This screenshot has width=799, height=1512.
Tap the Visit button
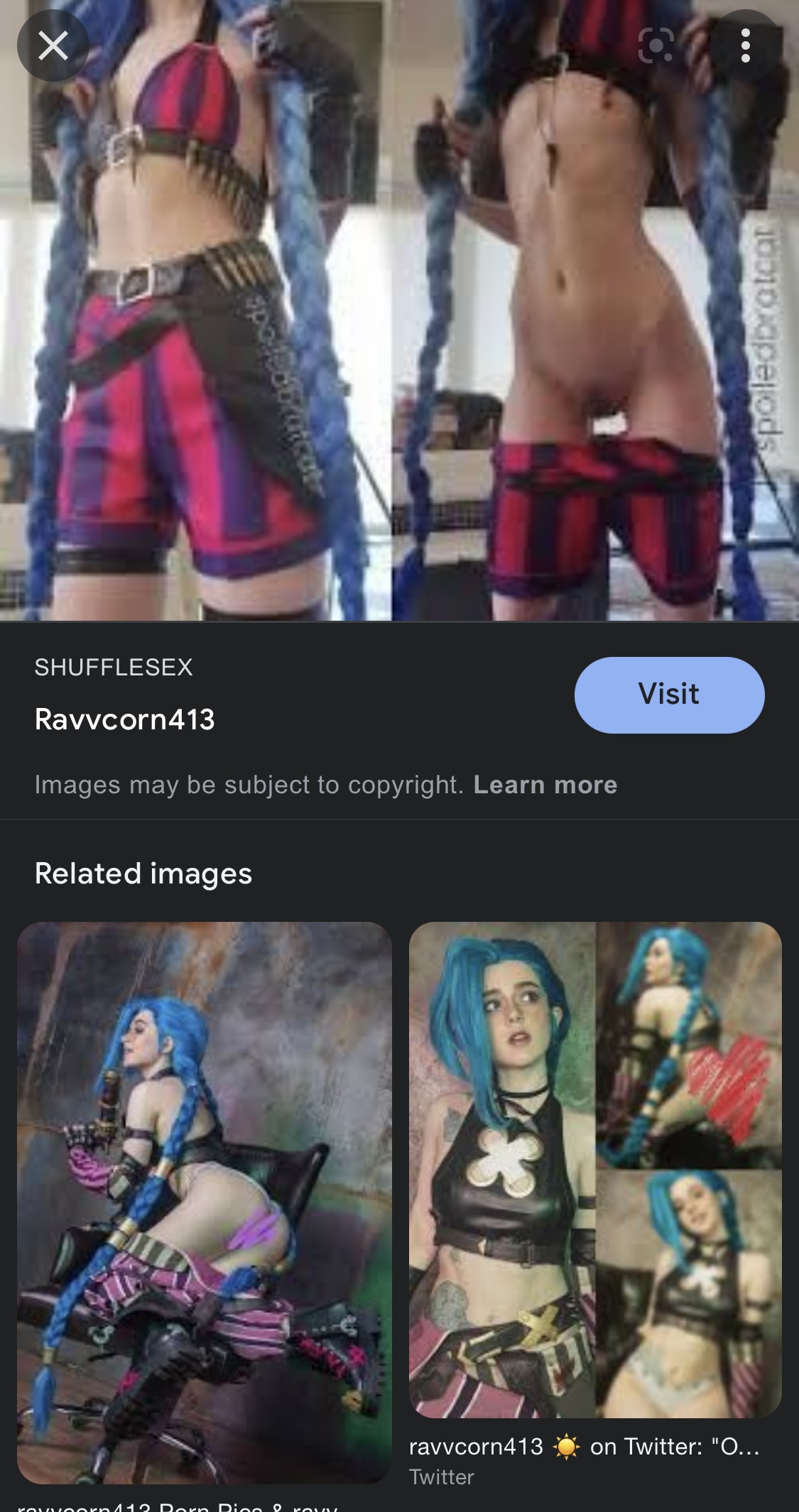pyautogui.click(x=669, y=695)
